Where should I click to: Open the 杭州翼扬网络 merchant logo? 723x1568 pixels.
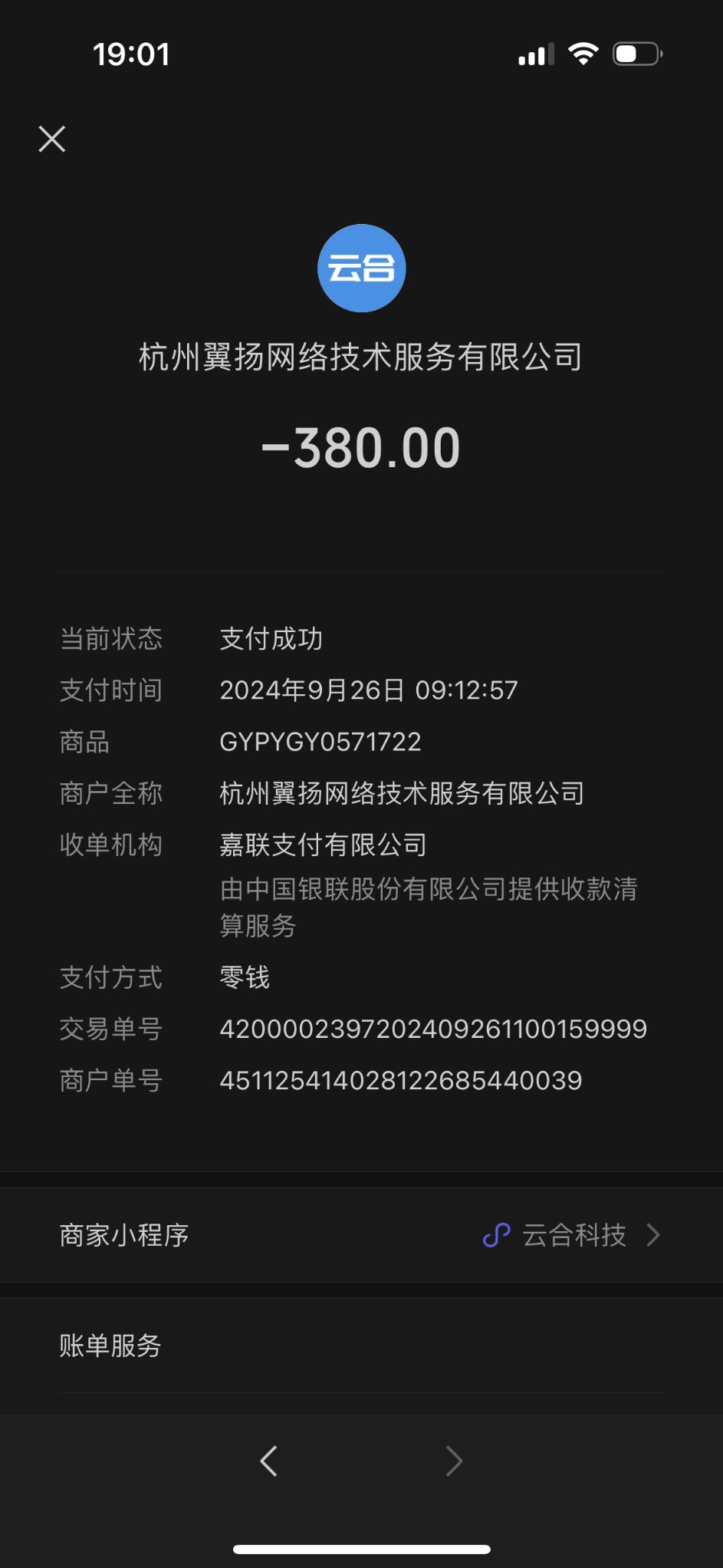(x=361, y=268)
